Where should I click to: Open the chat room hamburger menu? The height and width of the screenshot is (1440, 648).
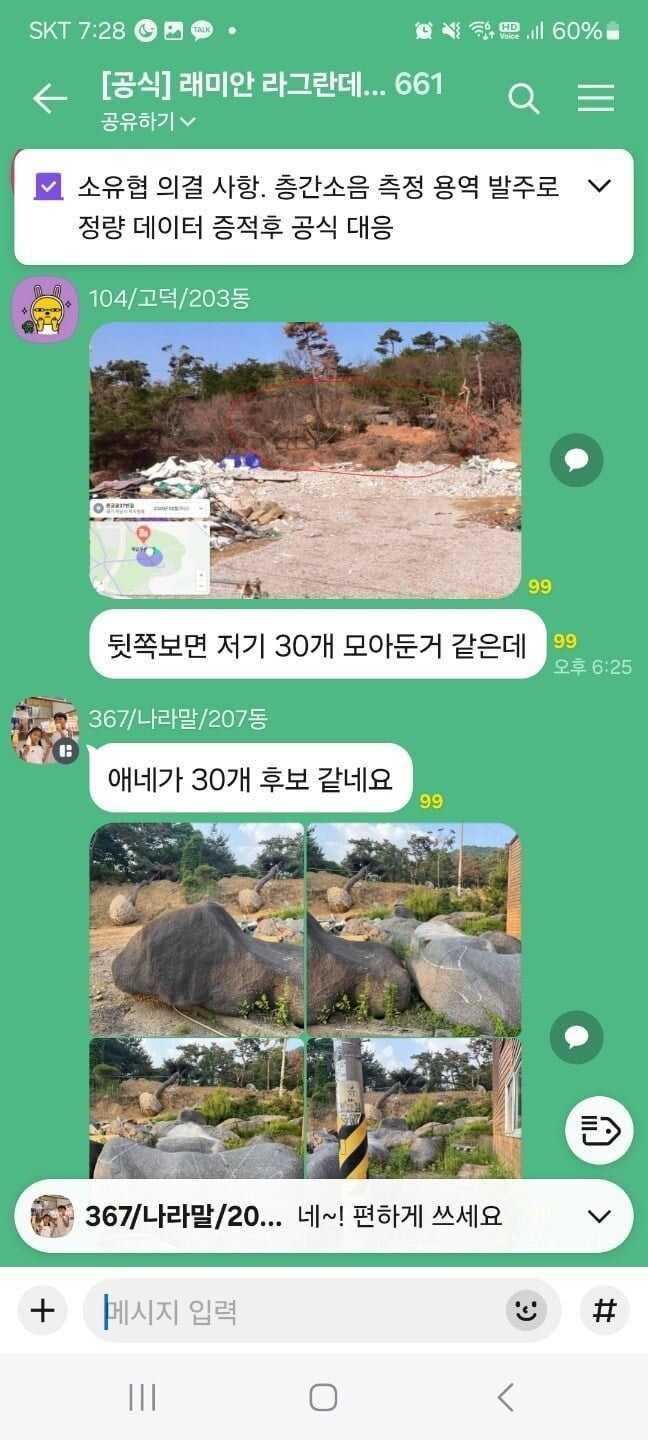(x=596, y=98)
